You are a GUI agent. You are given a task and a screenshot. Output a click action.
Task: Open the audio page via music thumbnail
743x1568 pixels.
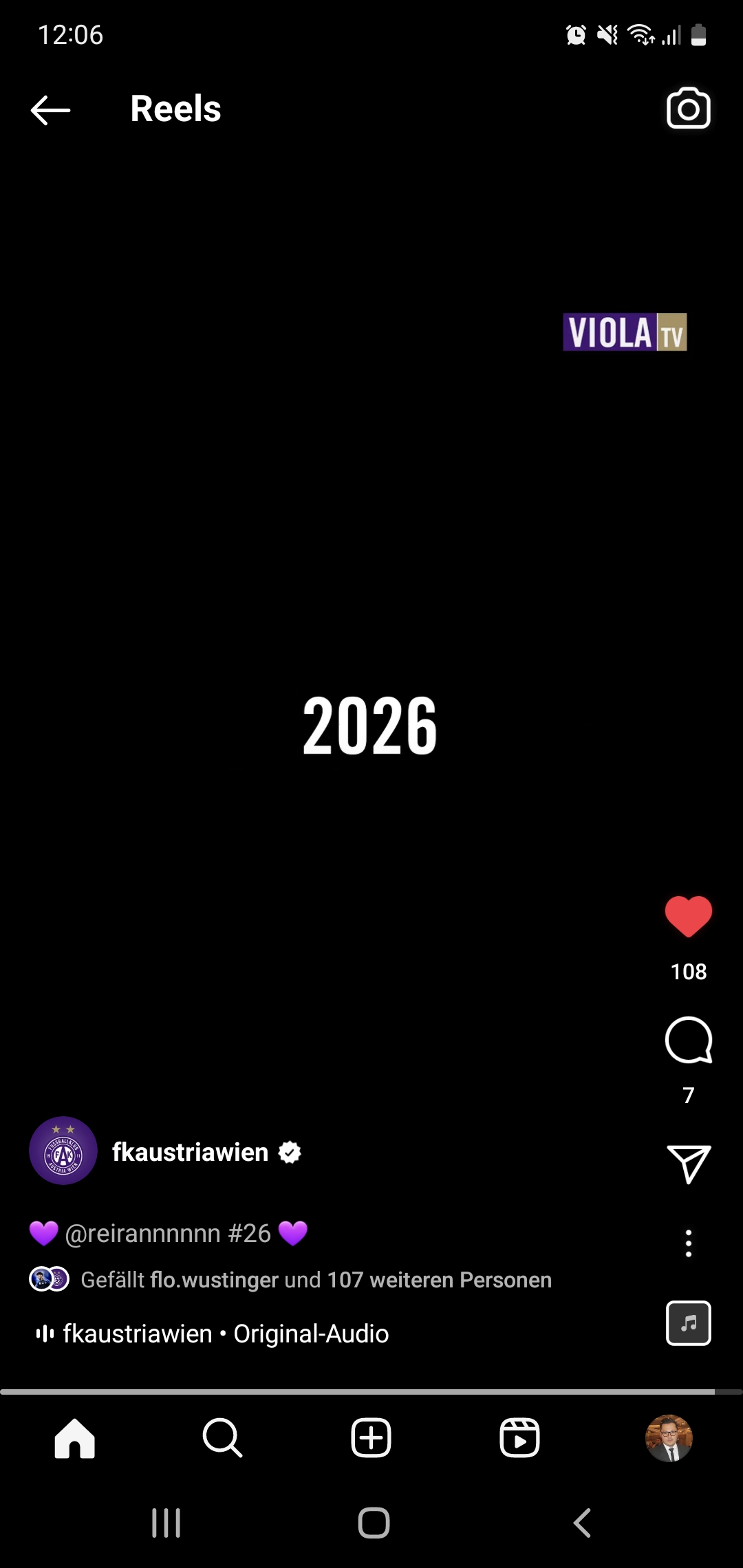click(x=688, y=1322)
